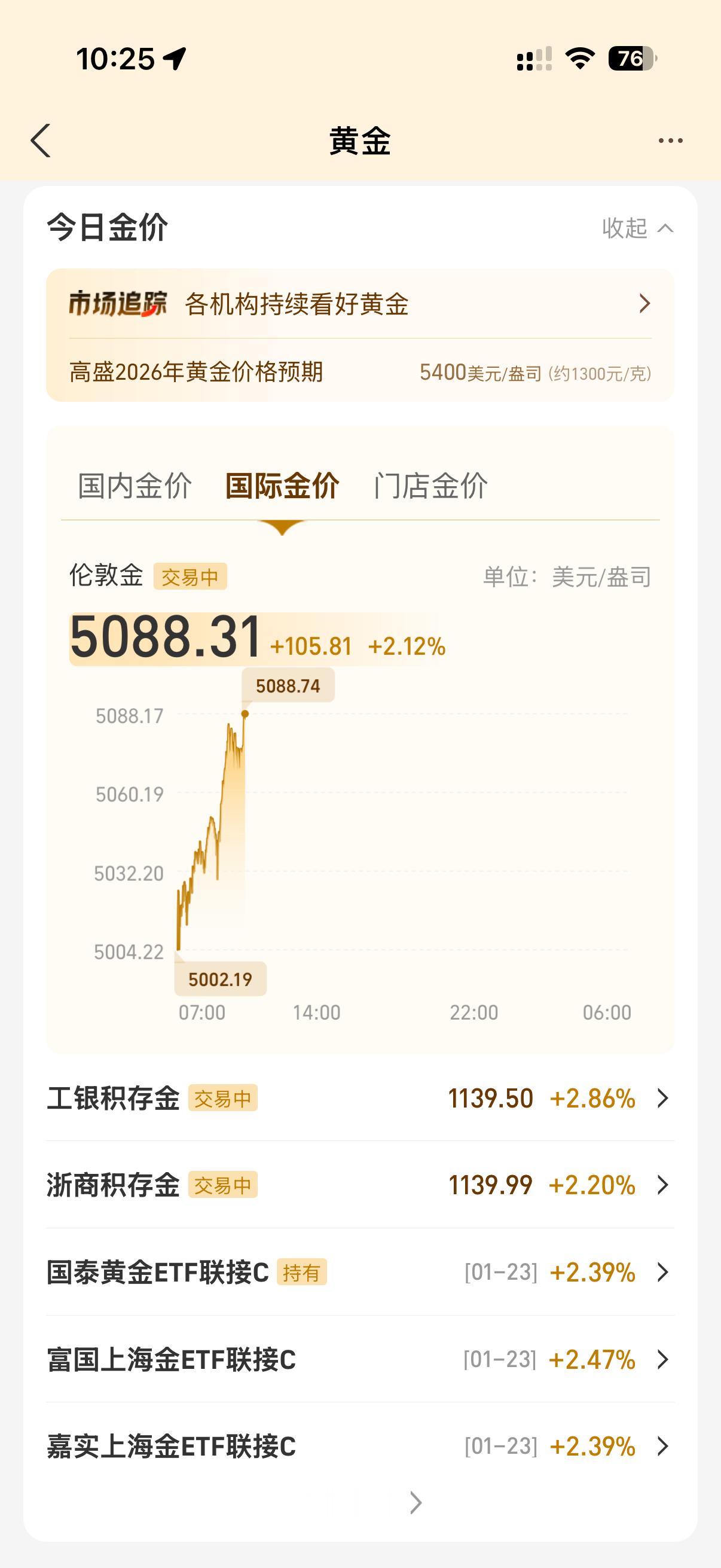Select the 国际金价 tab
Screen dimensions: 721x1568
point(282,486)
